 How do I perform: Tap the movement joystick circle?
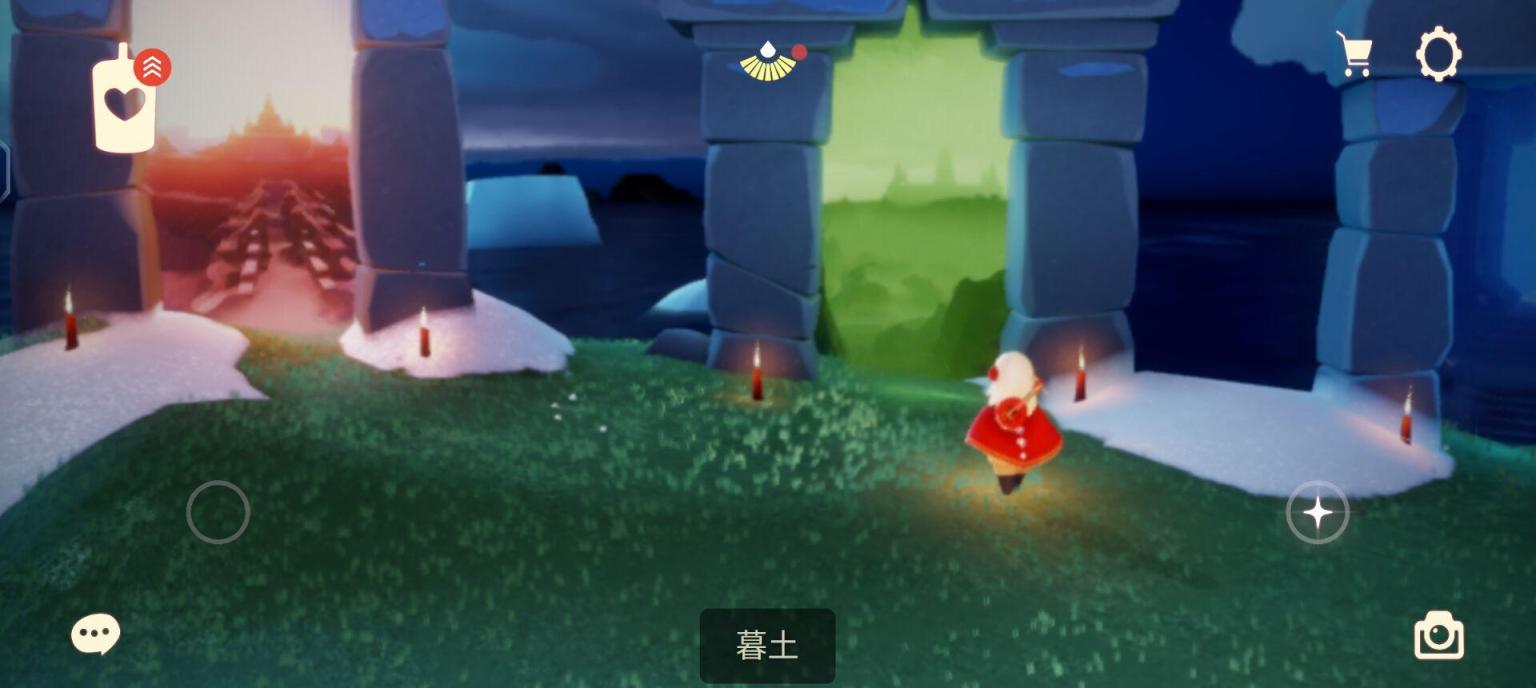218,512
